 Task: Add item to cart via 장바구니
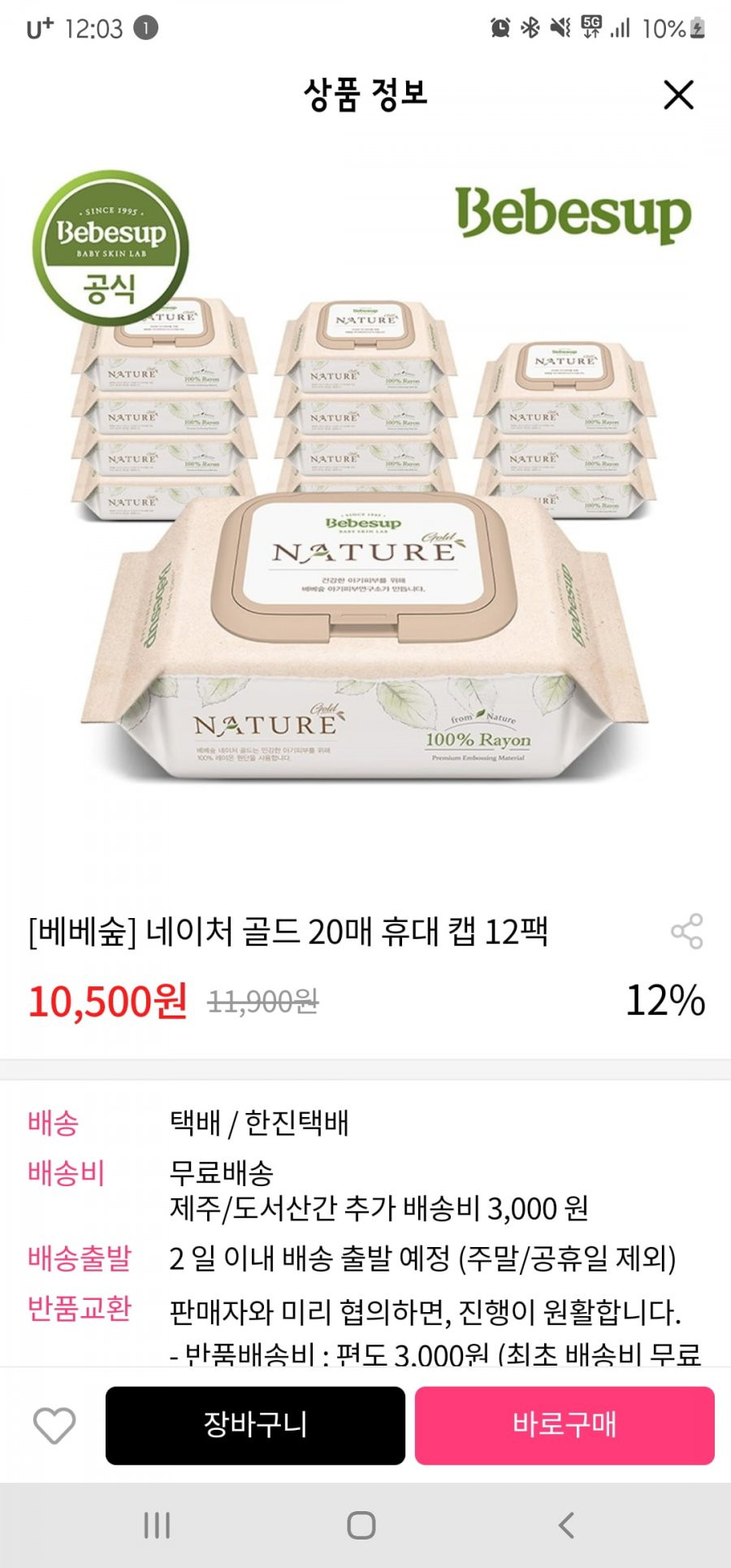click(x=255, y=1426)
